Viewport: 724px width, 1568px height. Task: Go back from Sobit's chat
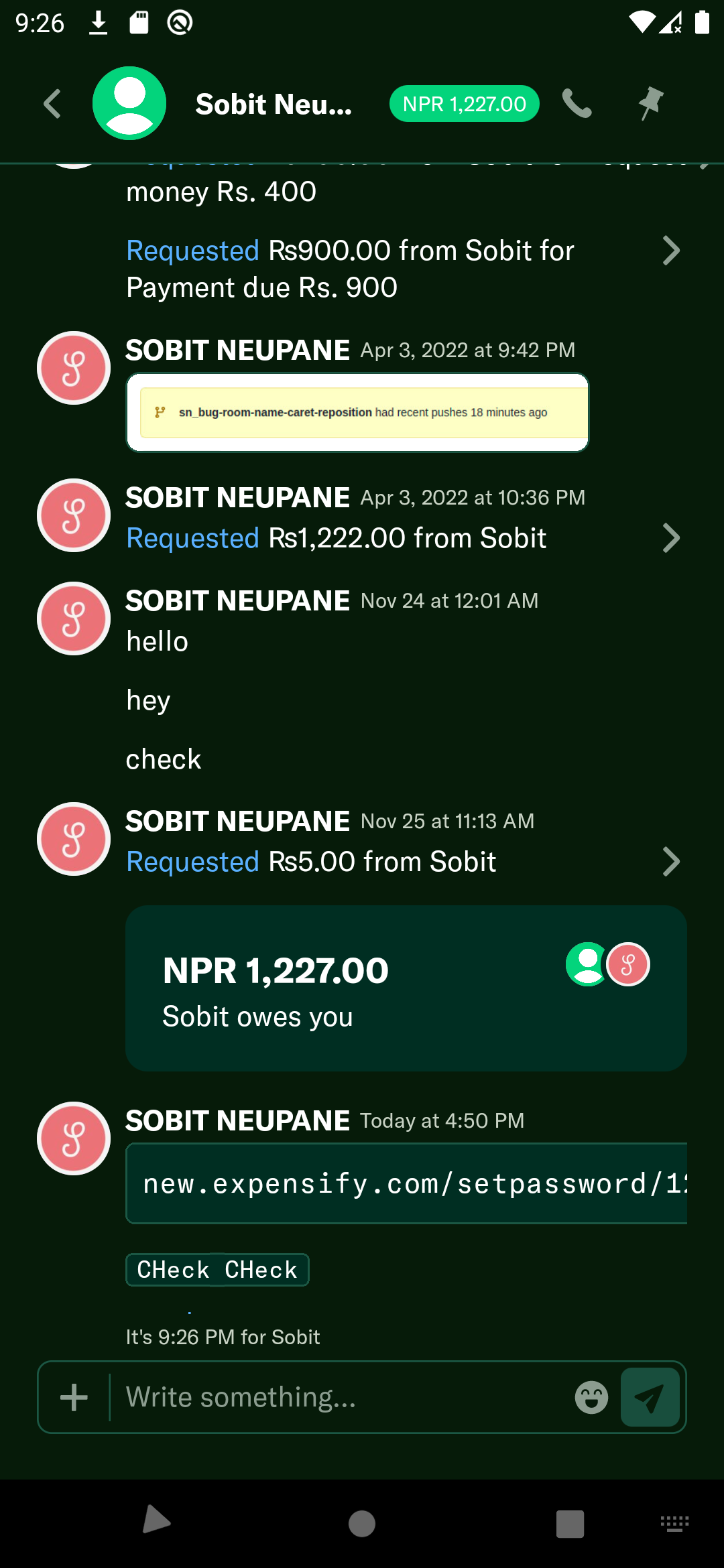52,104
